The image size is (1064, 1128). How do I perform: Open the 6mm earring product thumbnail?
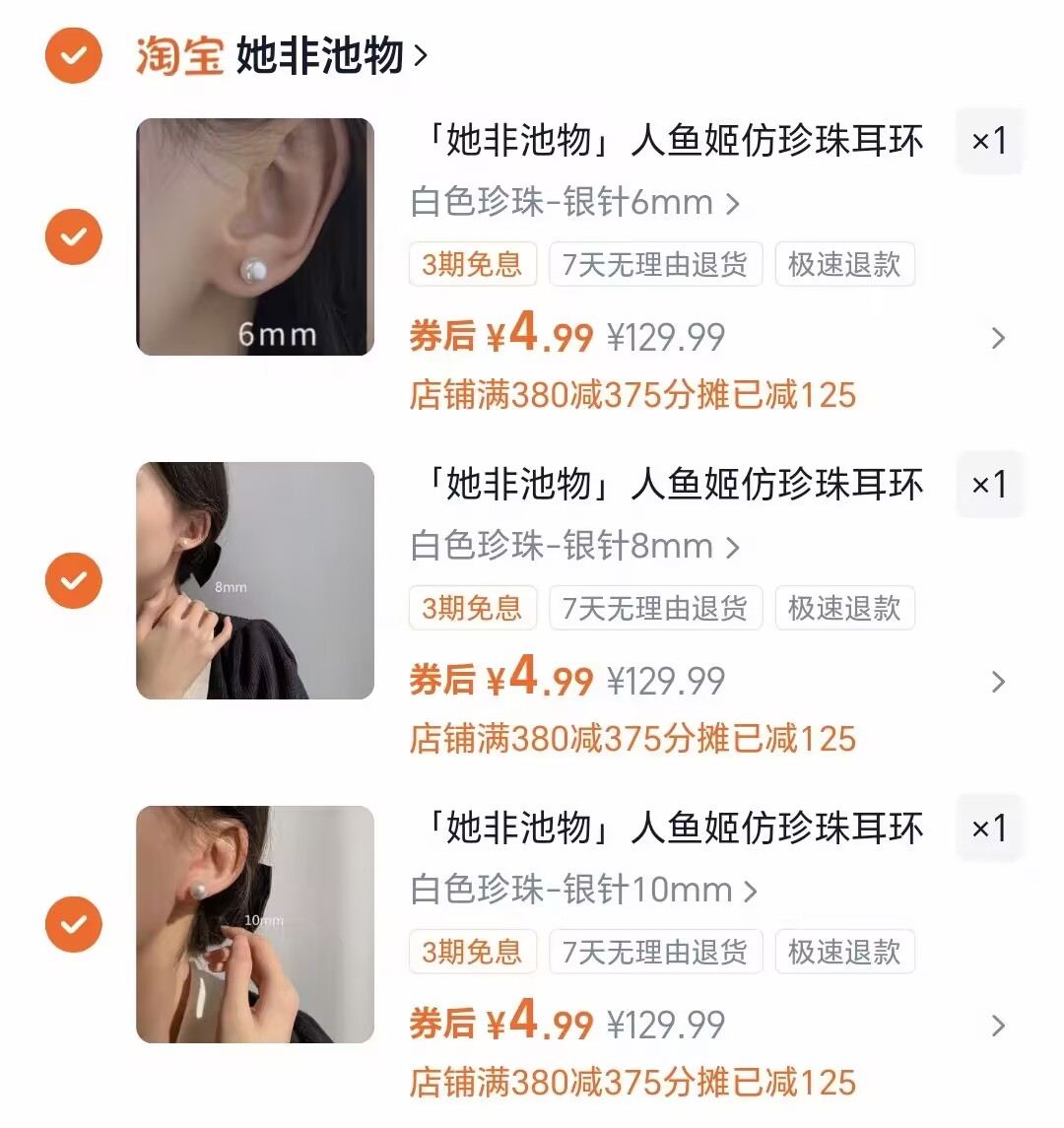pyautogui.click(x=255, y=237)
